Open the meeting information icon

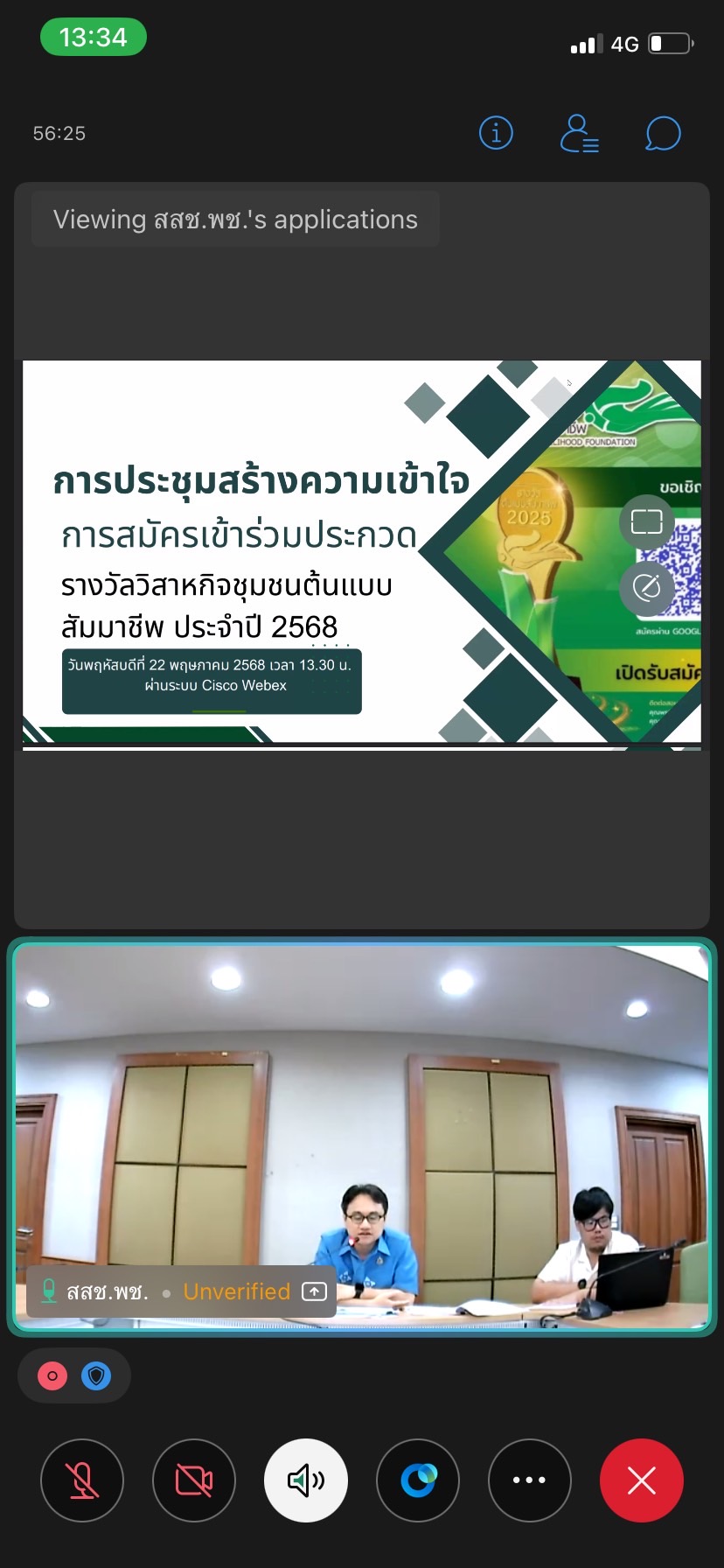[x=496, y=133]
